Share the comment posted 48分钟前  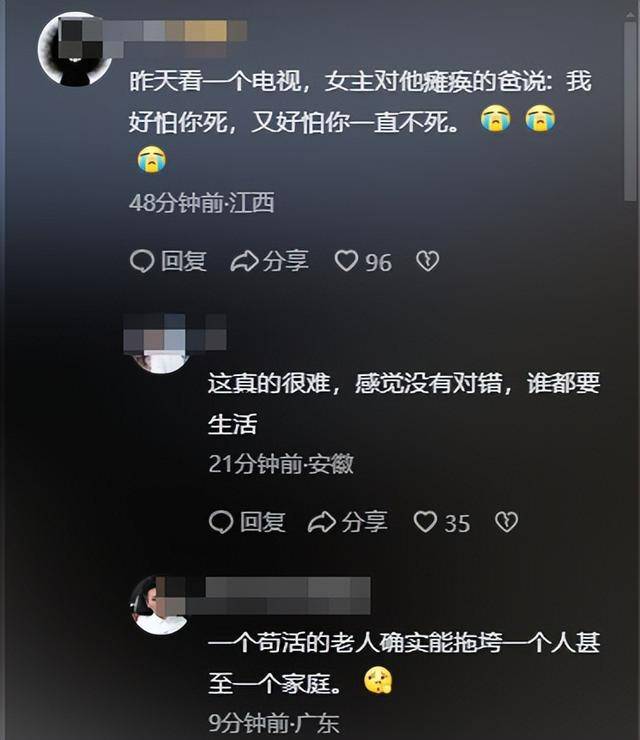[x=269, y=261]
